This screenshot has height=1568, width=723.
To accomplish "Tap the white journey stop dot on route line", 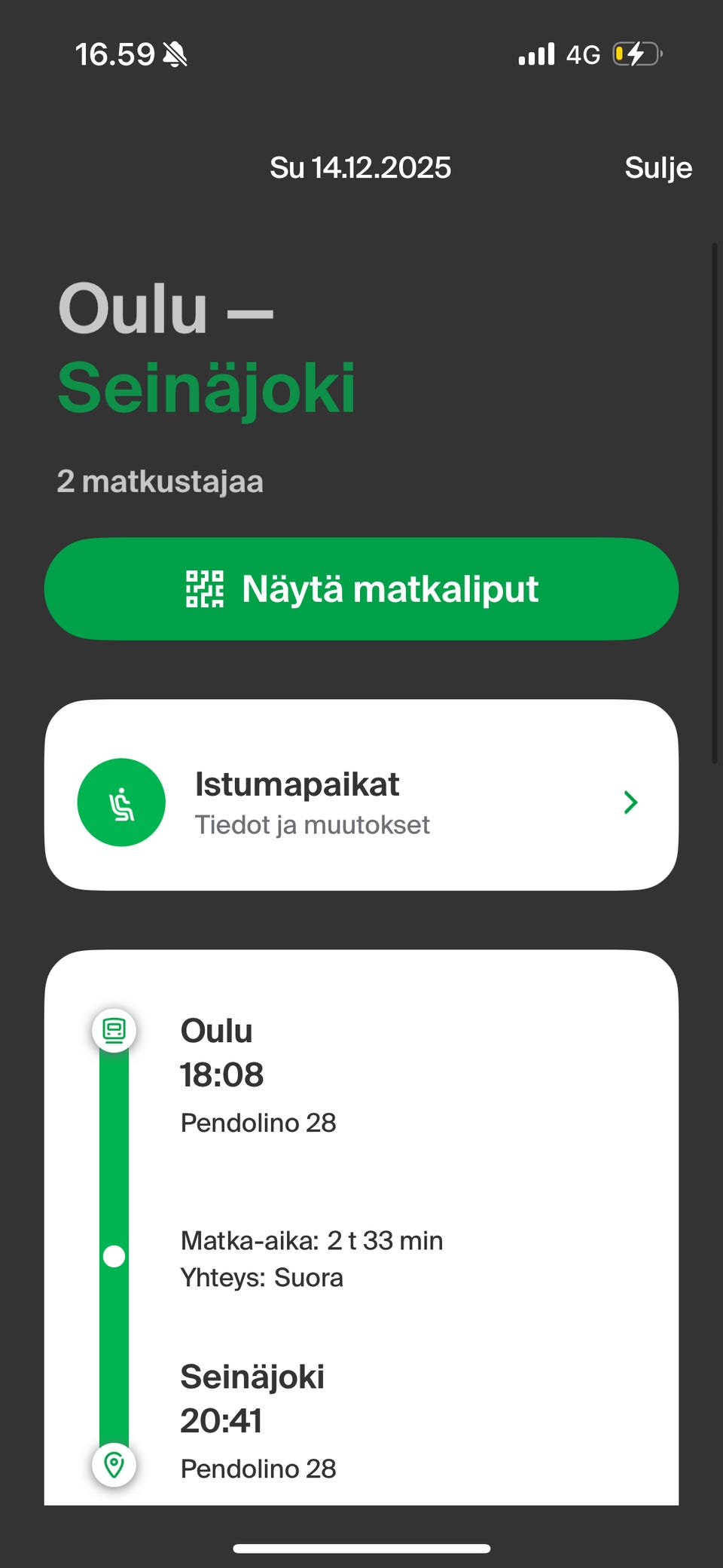I will tap(114, 1255).
